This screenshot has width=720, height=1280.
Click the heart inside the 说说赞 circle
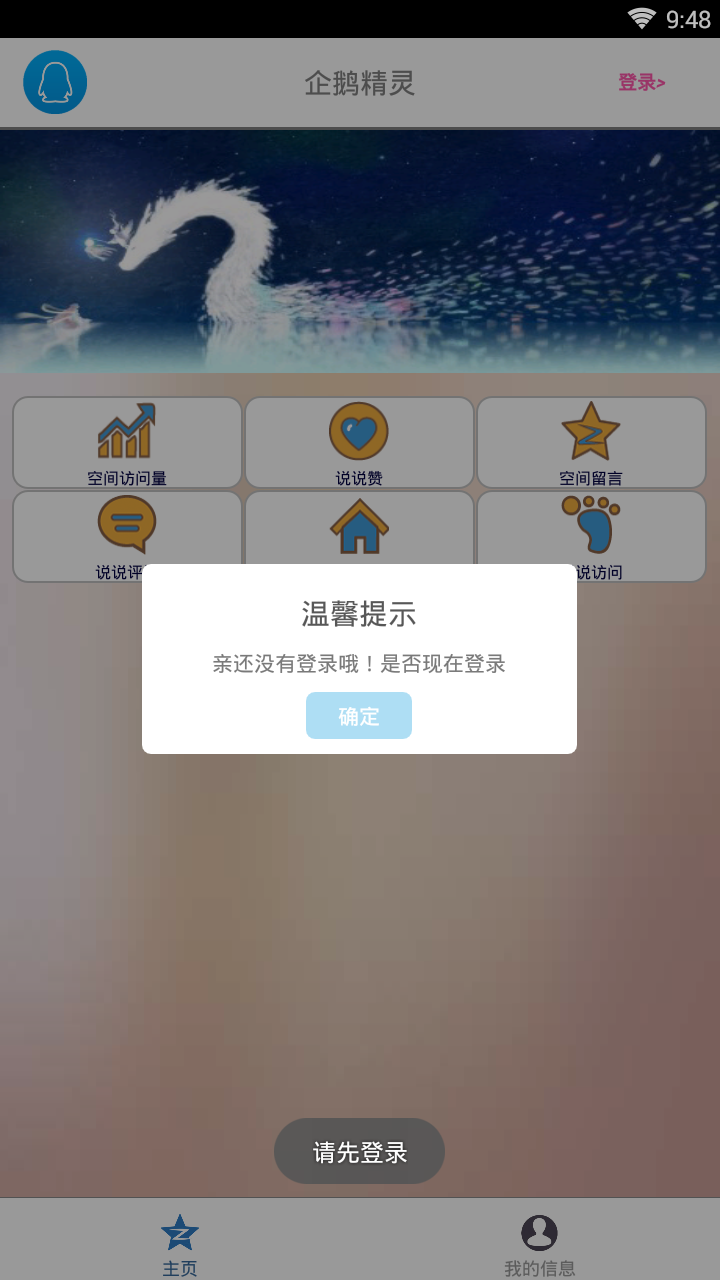coord(359,430)
